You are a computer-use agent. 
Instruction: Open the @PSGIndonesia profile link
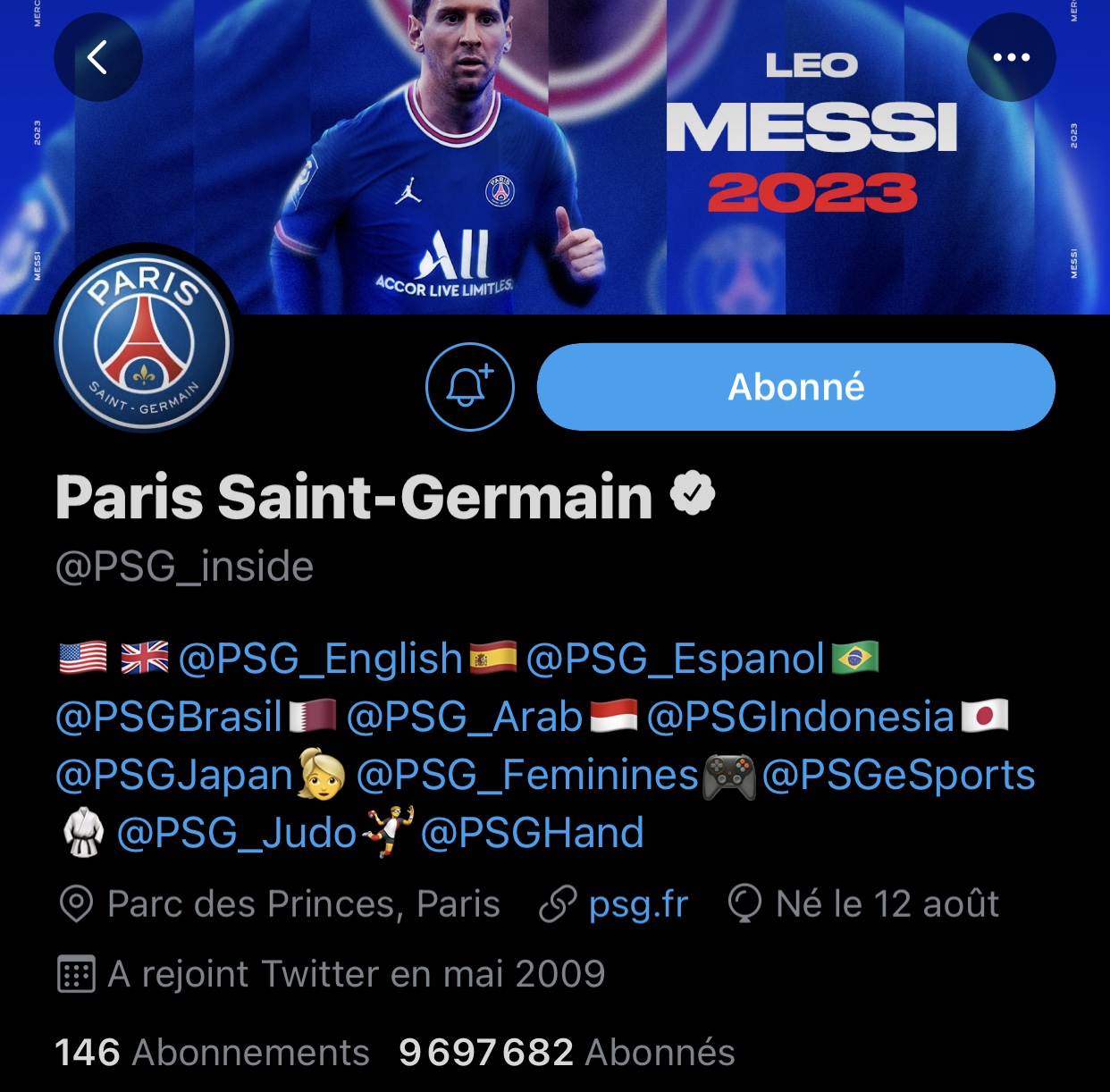(800, 718)
